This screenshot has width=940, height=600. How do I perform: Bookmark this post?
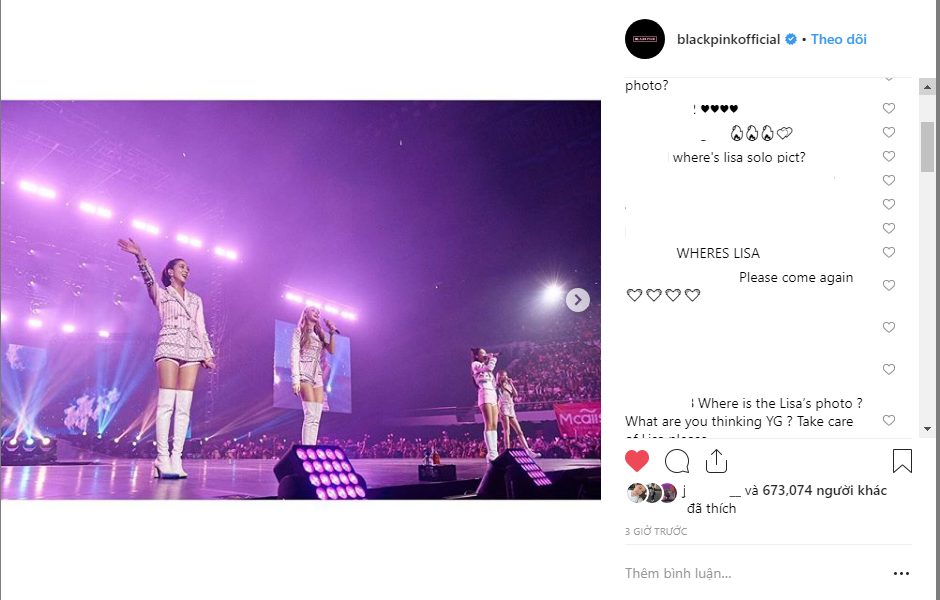[901, 461]
